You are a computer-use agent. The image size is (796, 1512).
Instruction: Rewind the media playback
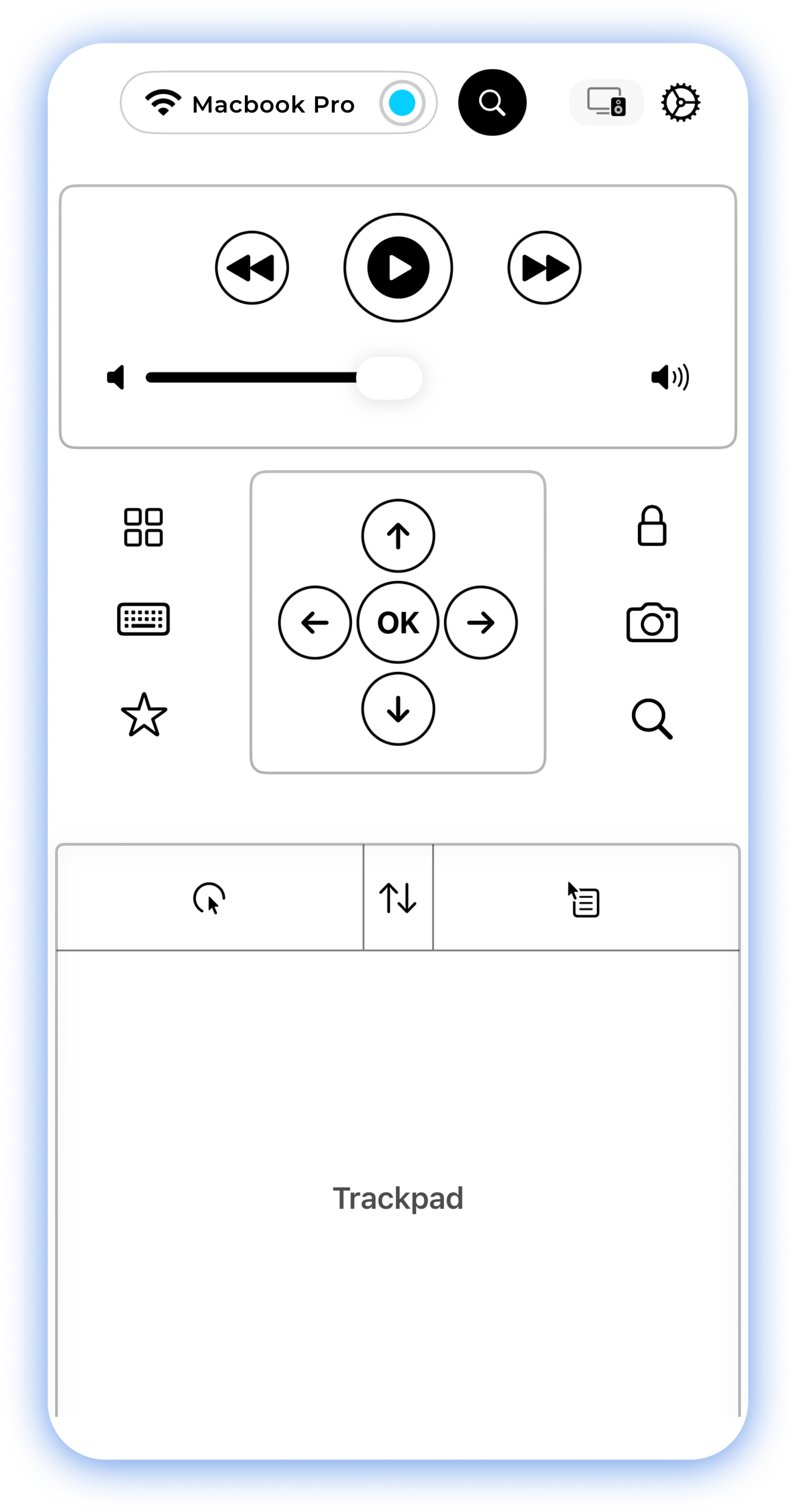coord(252,268)
